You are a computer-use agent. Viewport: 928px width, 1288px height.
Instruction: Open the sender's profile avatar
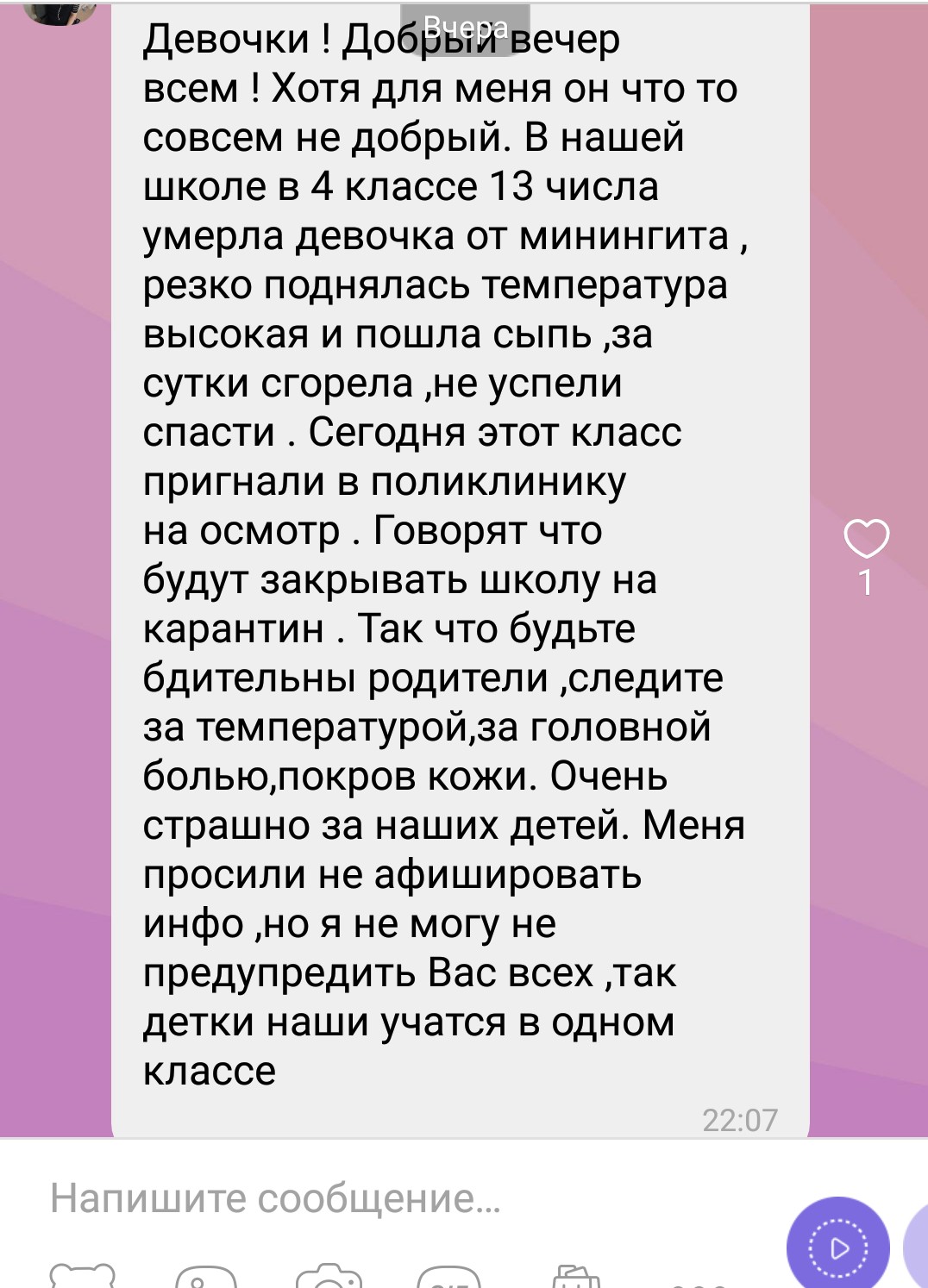pyautogui.click(x=60, y=12)
